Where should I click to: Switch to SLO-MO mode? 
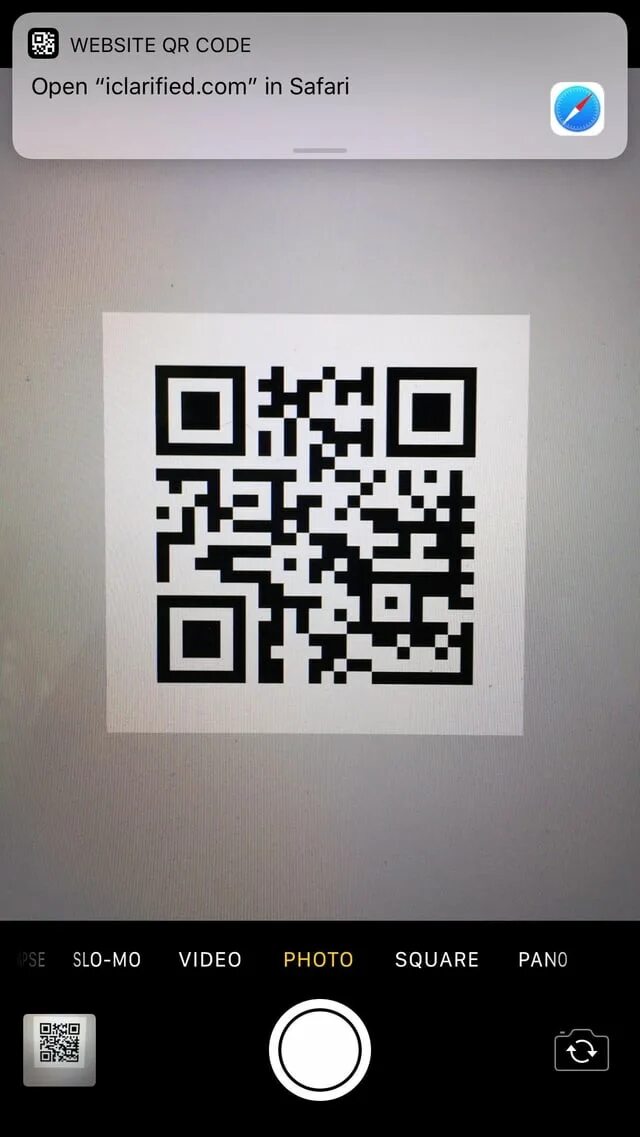point(107,960)
